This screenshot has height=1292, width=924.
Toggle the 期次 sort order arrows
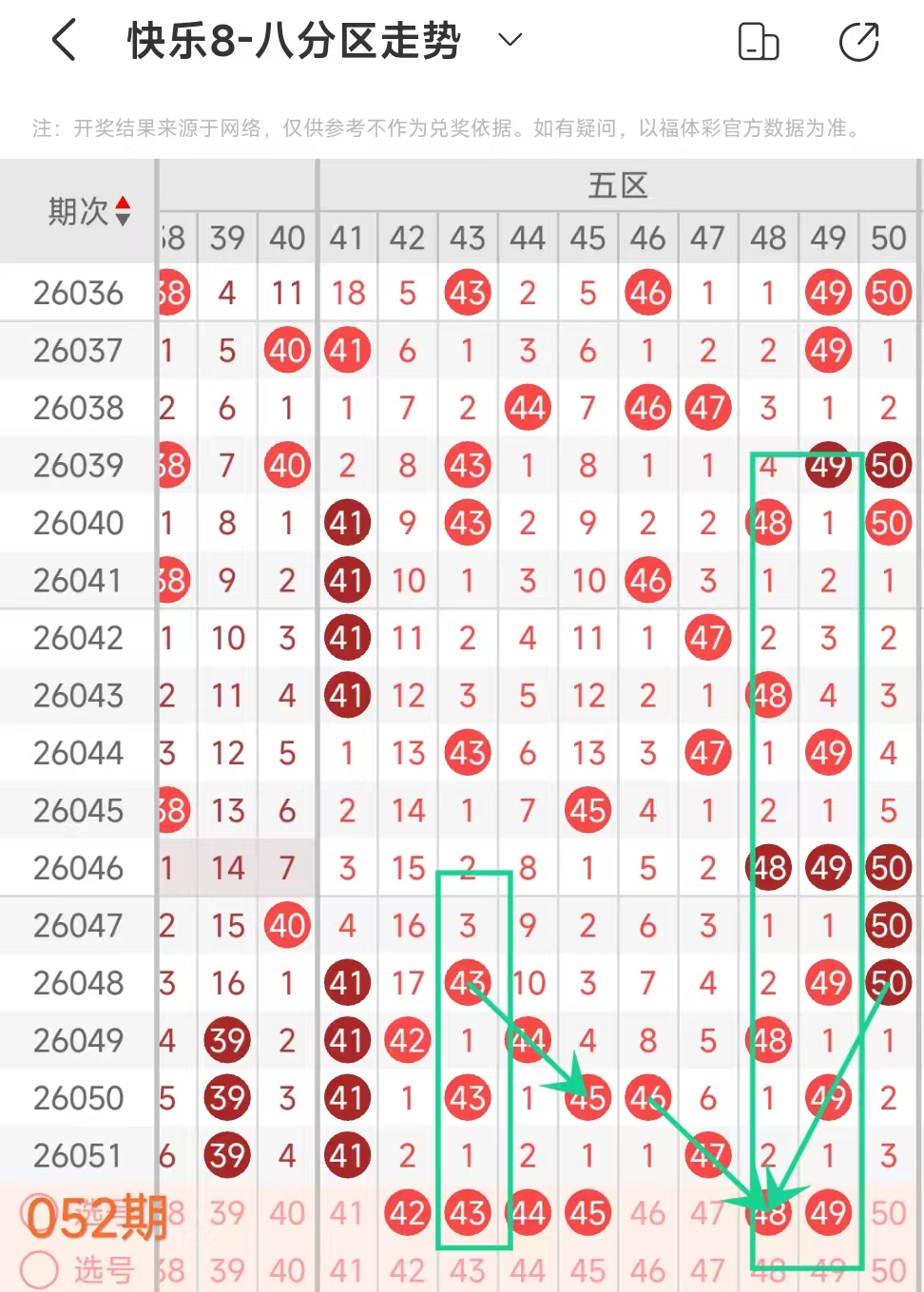(123, 211)
